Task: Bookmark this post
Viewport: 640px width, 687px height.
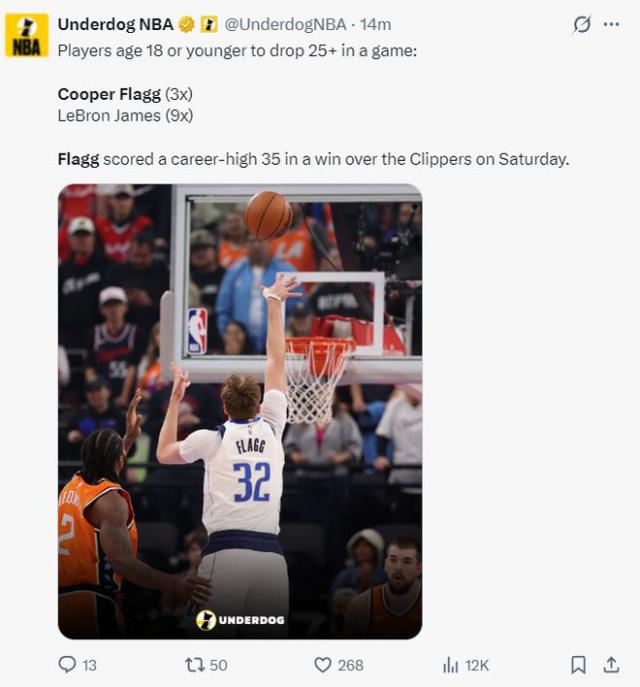Action: [578, 664]
